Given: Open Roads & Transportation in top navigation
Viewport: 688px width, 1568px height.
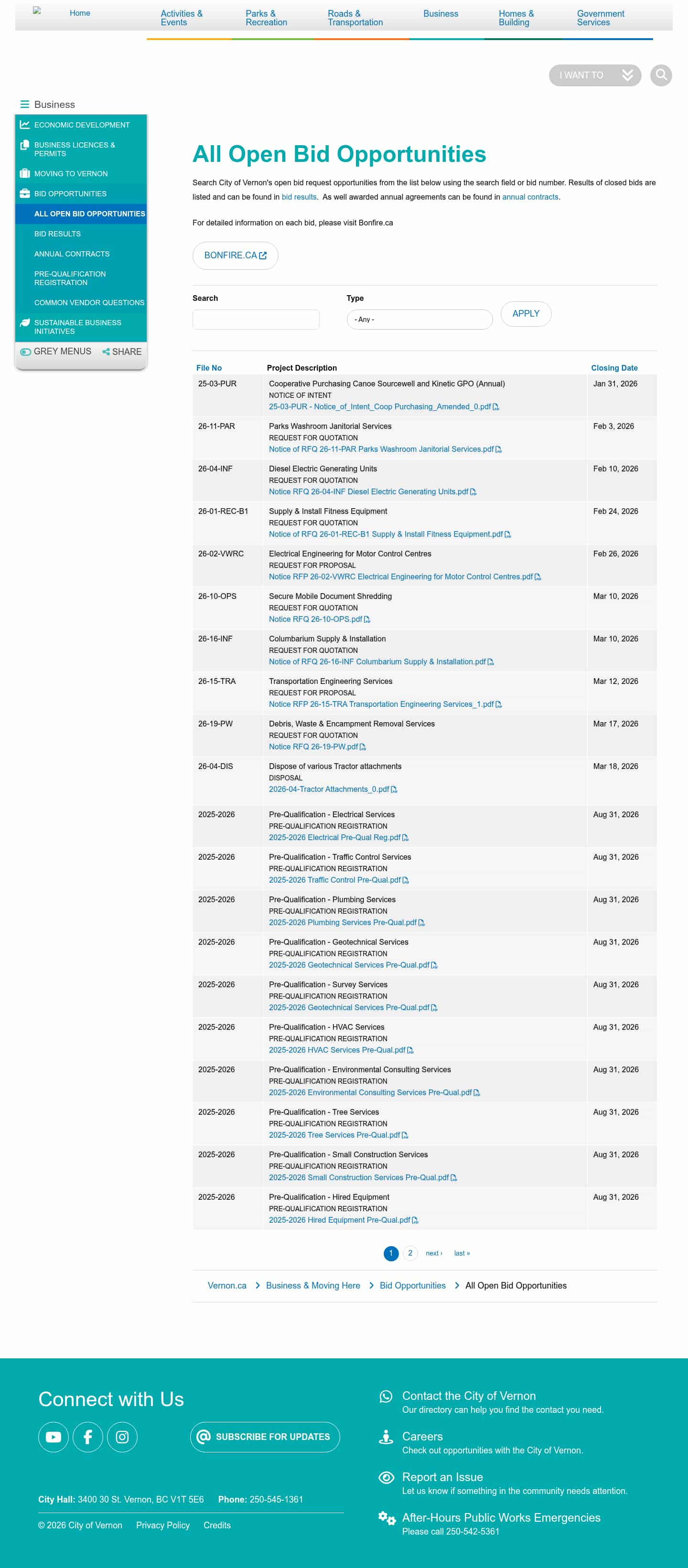Looking at the screenshot, I should click(x=355, y=18).
